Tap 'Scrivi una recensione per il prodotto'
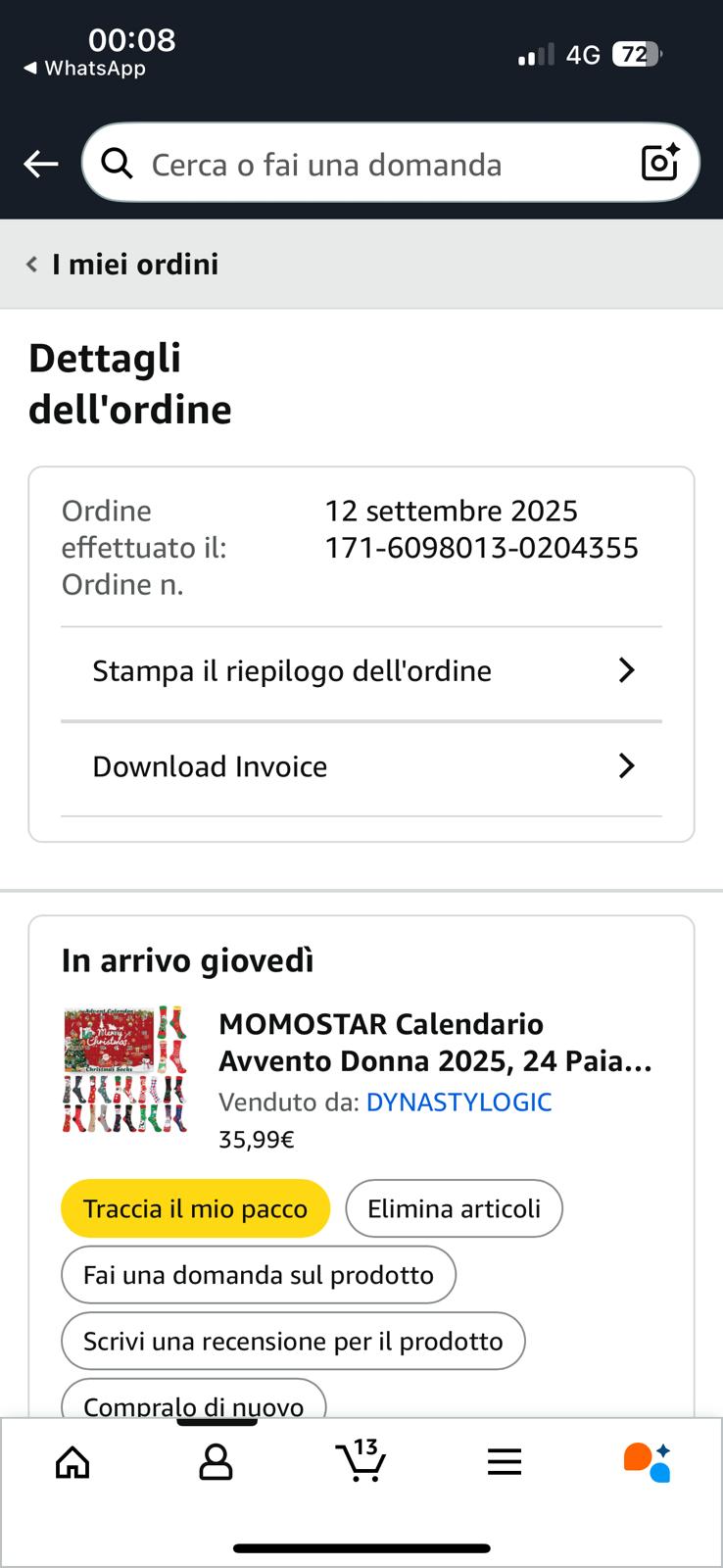723x1568 pixels. pyautogui.click(x=293, y=1341)
